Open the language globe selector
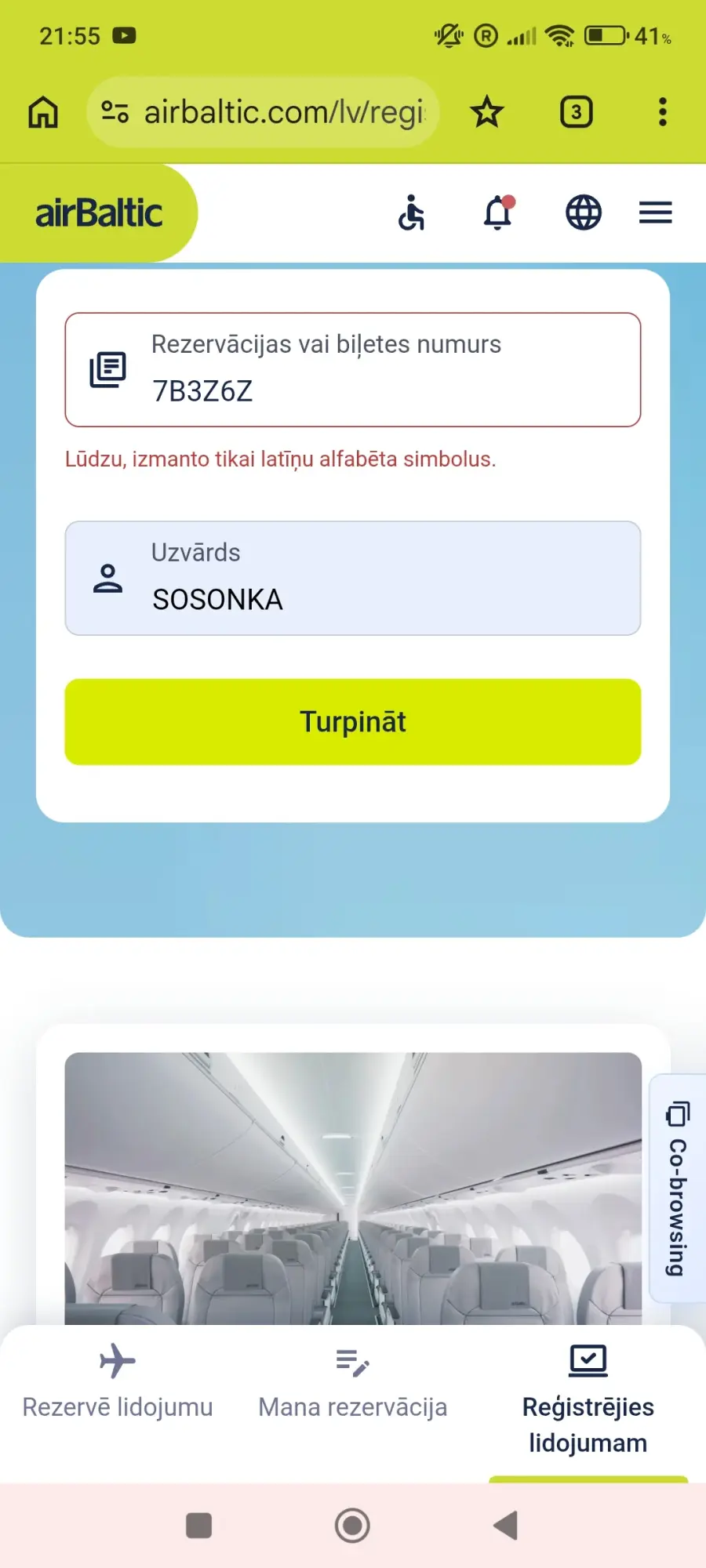This screenshot has width=706, height=1568. (x=584, y=212)
